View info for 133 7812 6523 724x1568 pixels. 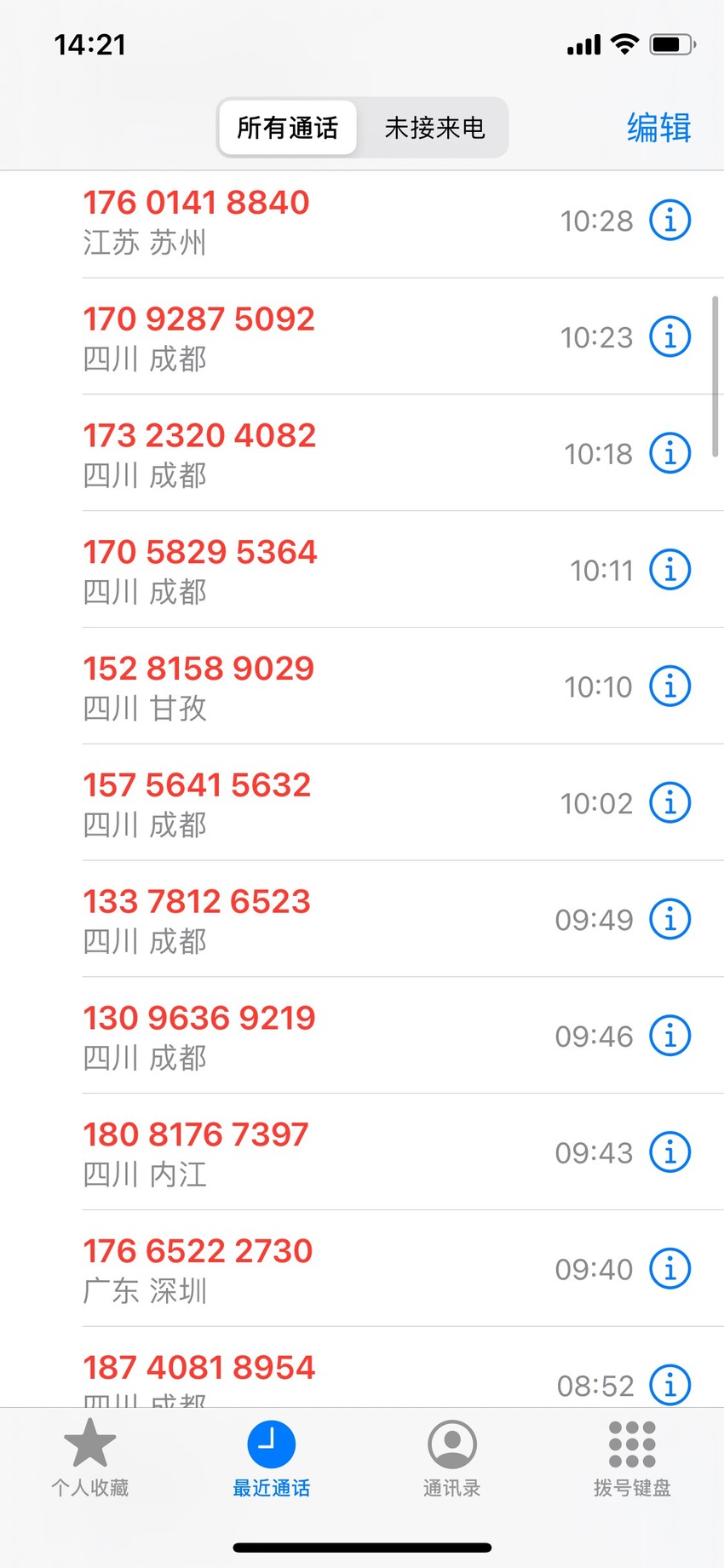point(670,920)
